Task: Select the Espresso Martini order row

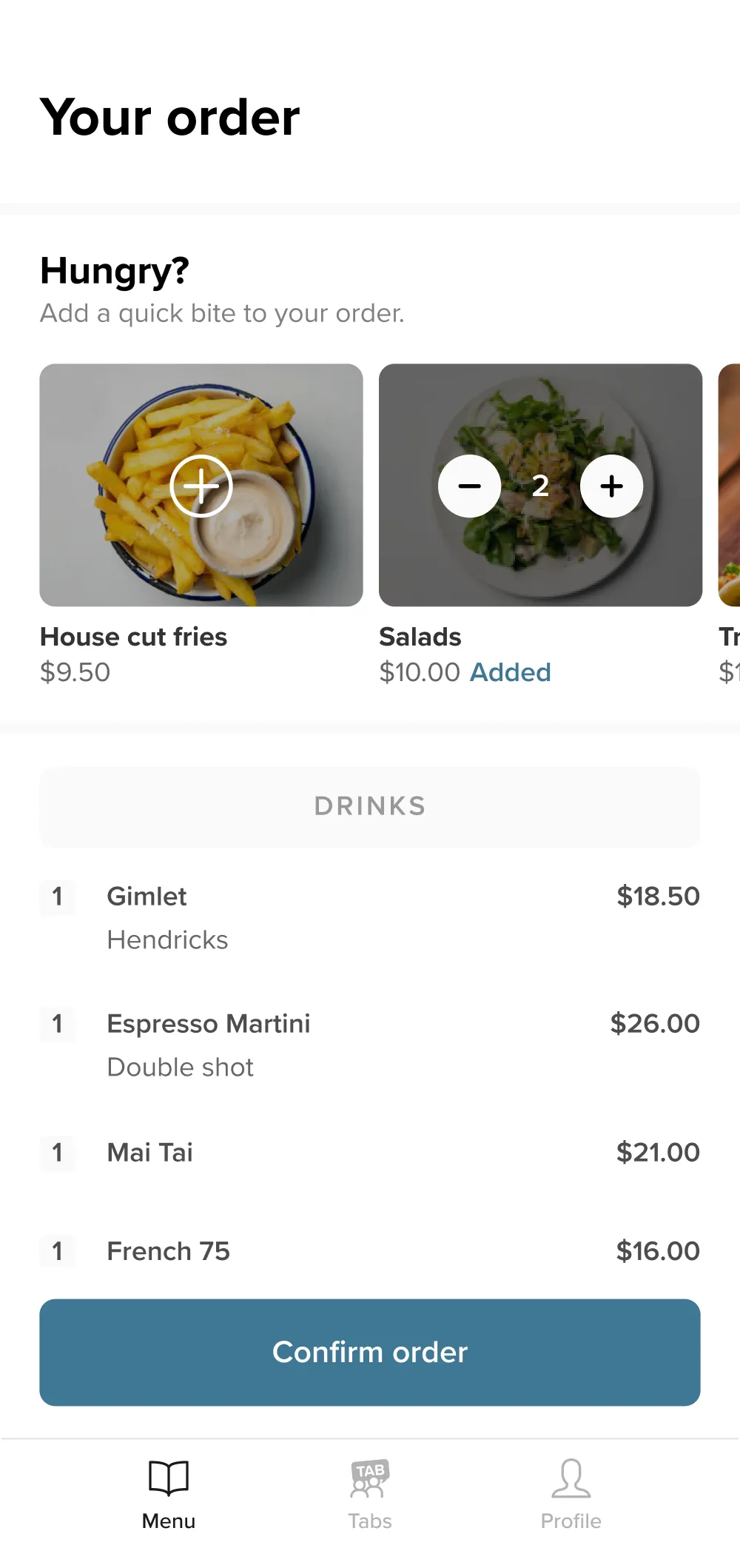Action: point(370,1044)
